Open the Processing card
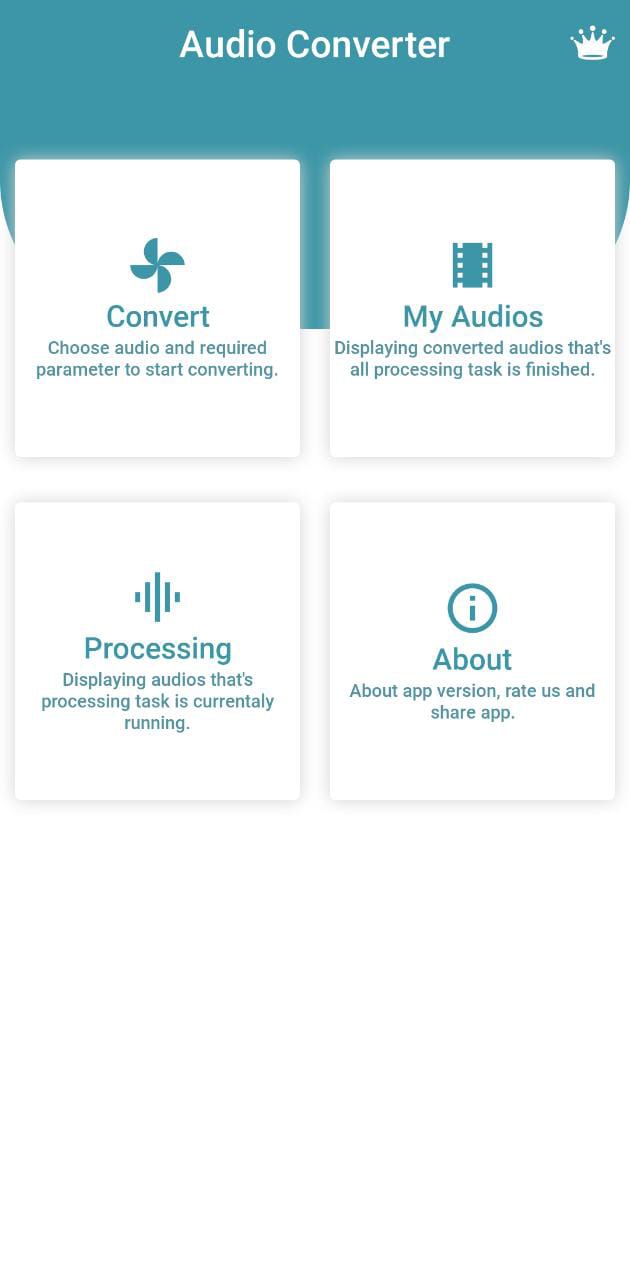The image size is (630, 1280). tap(157, 650)
